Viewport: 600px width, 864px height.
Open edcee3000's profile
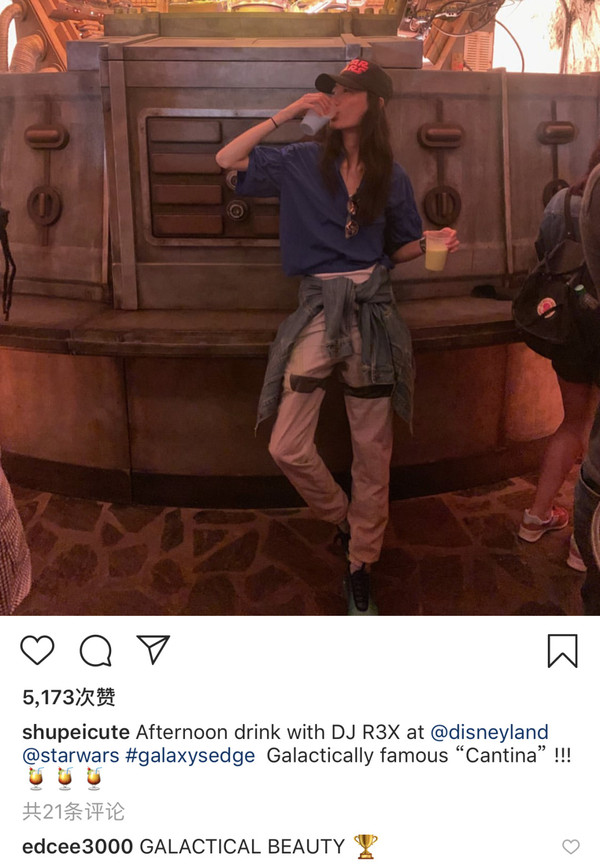pyautogui.click(x=77, y=846)
